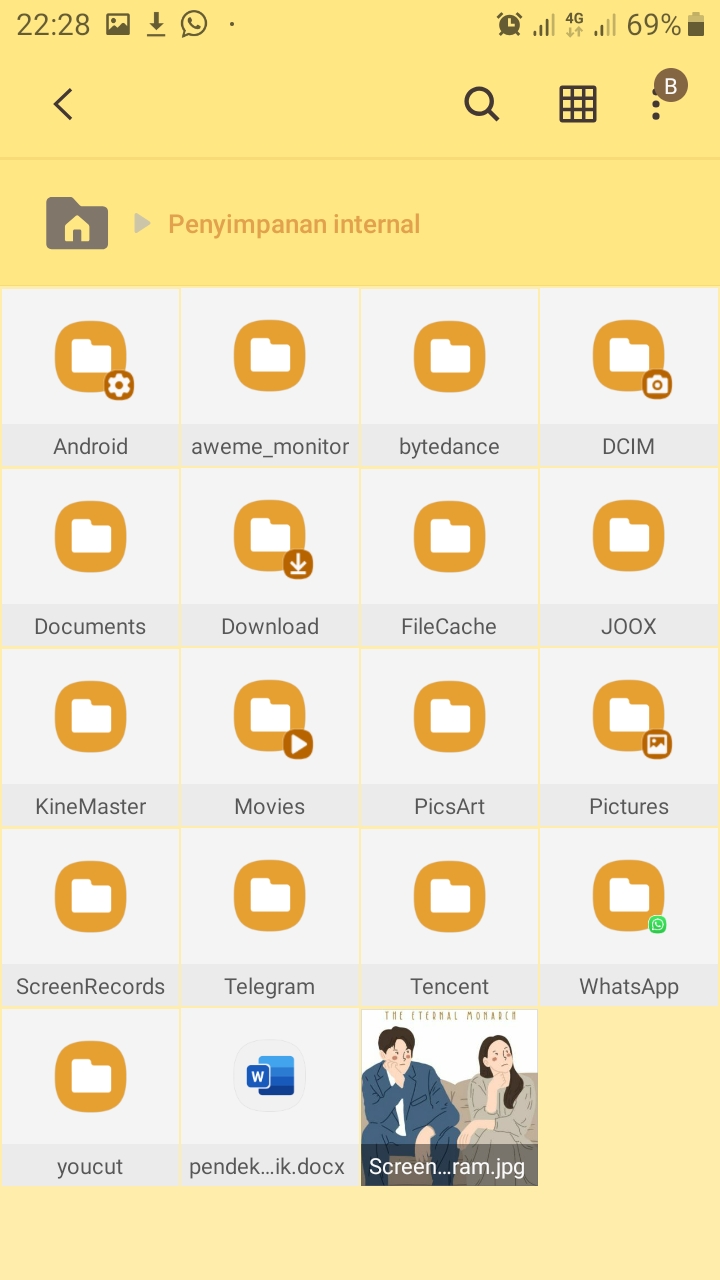
Task: Open the youcut folder
Action: click(91, 1097)
